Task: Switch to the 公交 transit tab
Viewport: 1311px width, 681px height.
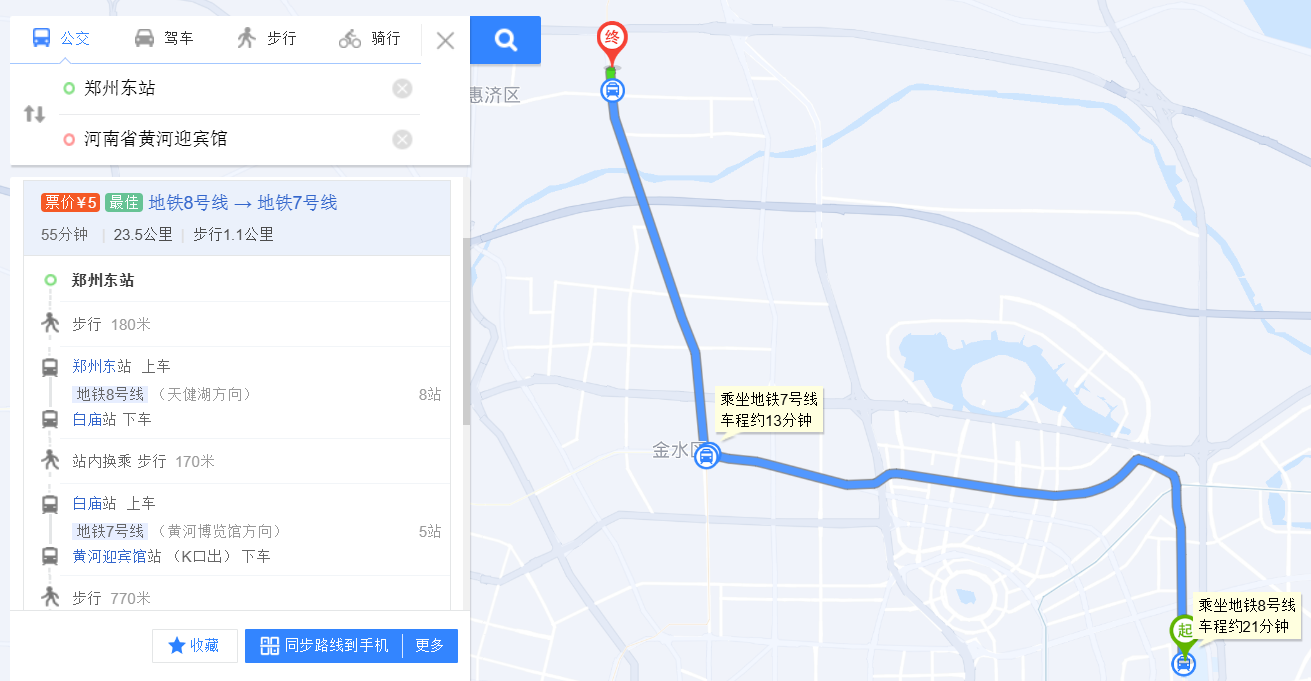Action: [x=61, y=39]
